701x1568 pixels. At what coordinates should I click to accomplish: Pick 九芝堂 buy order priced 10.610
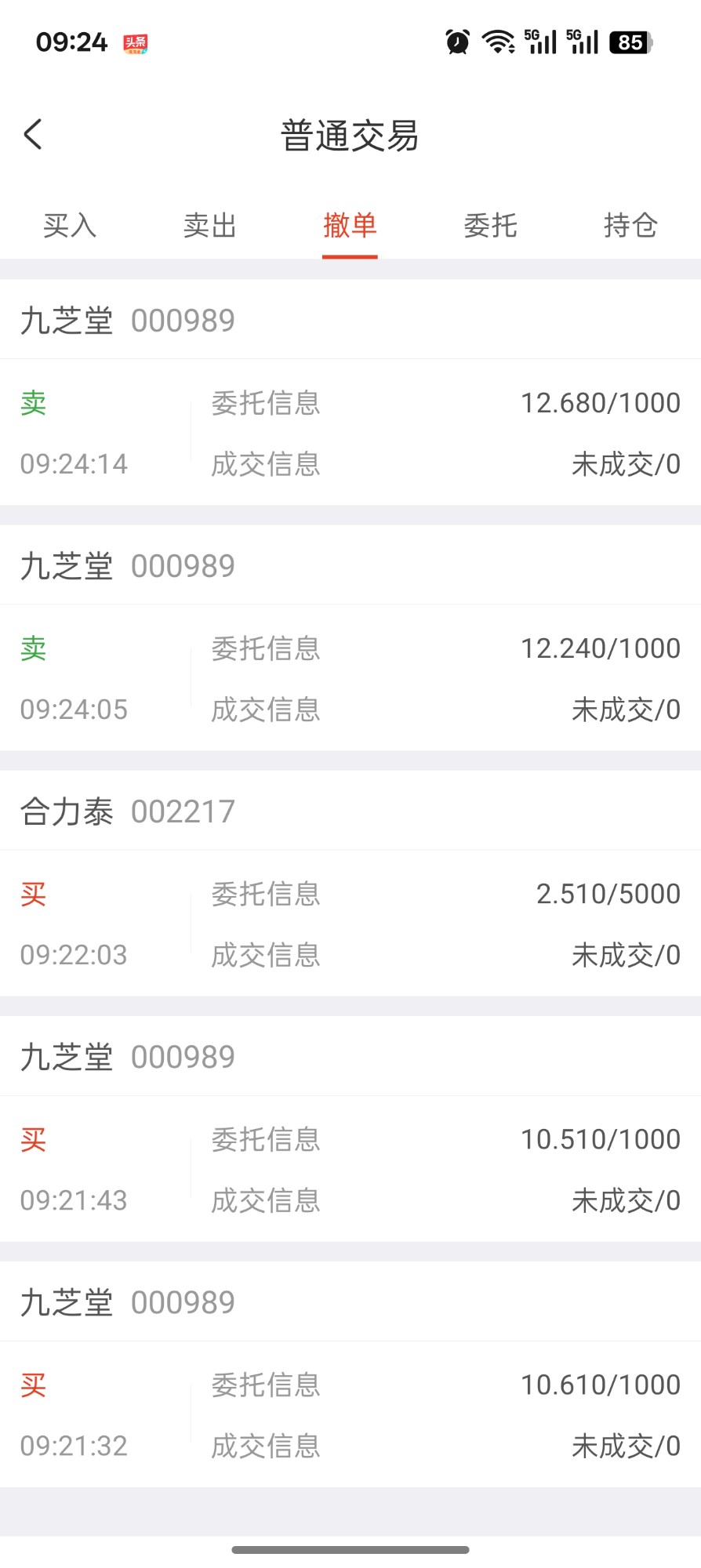coord(350,1414)
